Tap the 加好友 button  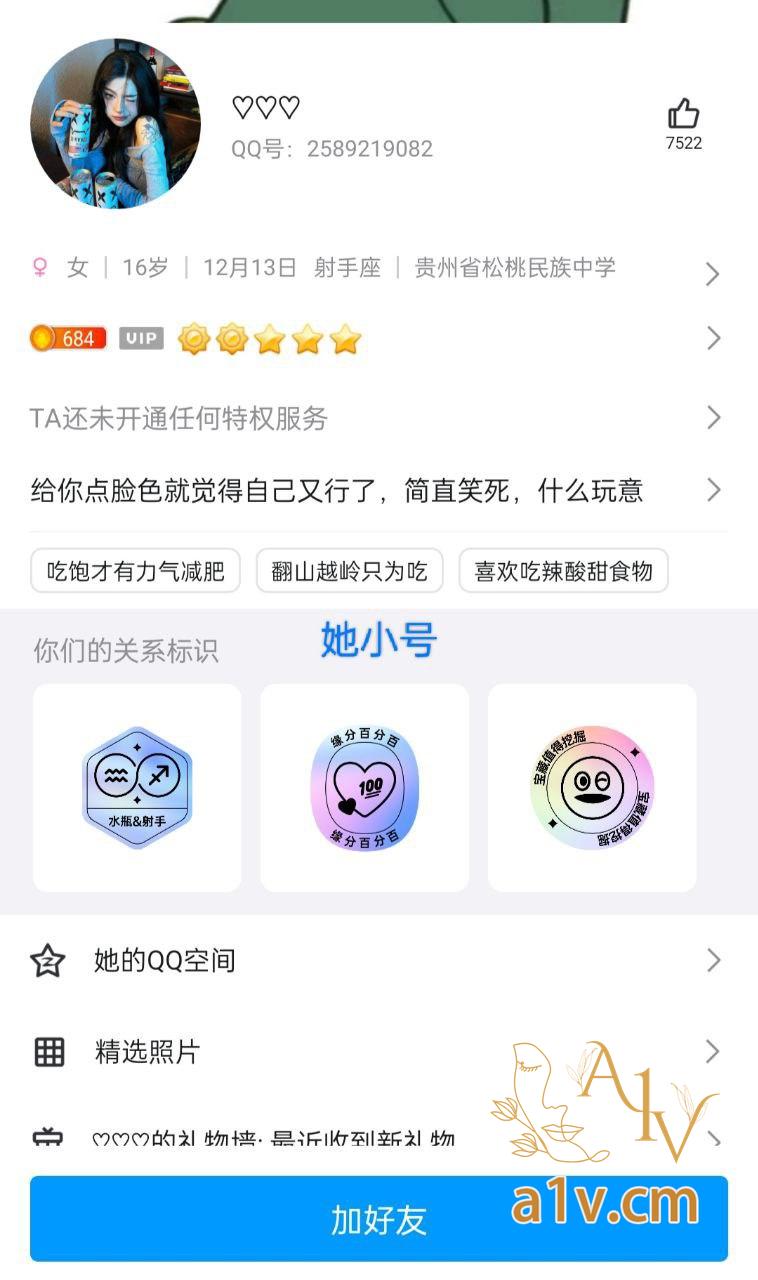pos(379,1220)
